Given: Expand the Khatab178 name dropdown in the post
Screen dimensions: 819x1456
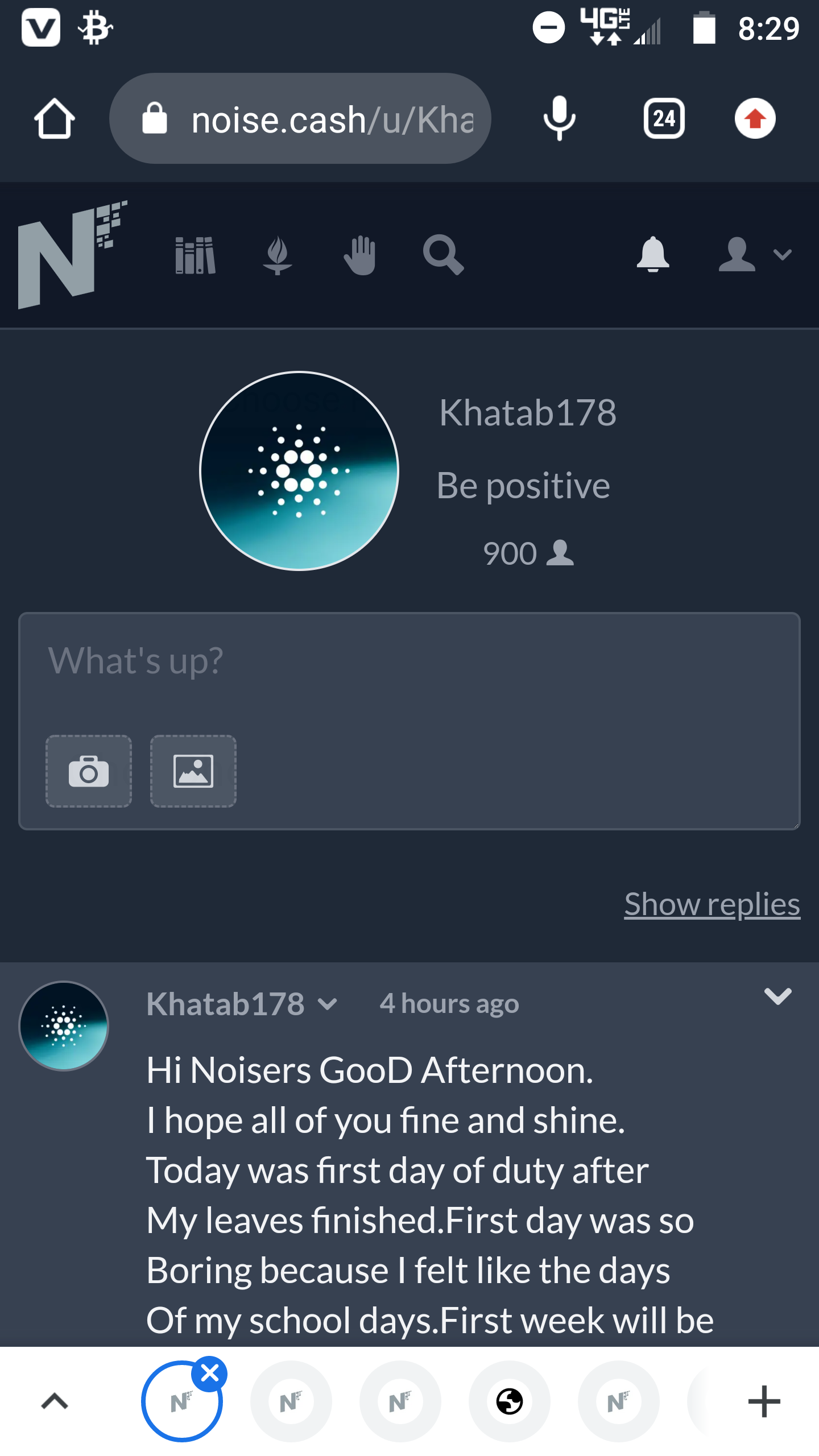Looking at the screenshot, I should click(x=328, y=1004).
